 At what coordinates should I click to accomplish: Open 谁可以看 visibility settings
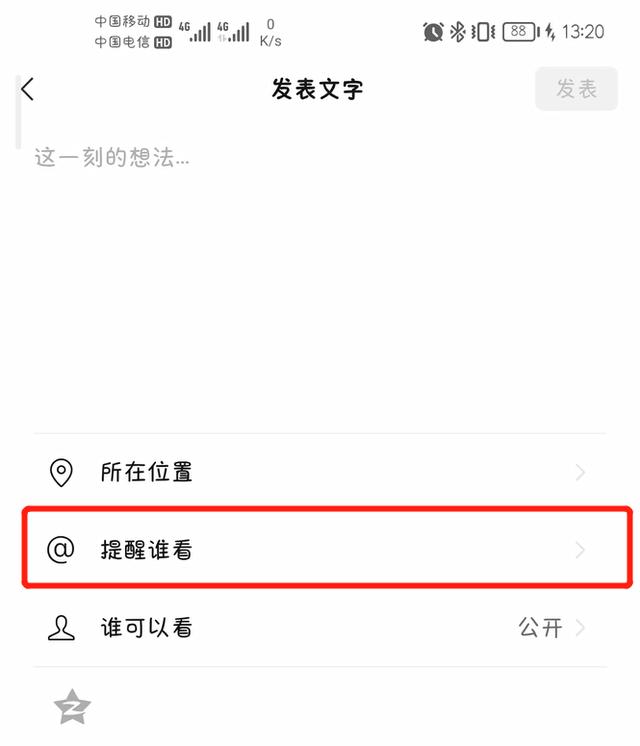(320, 628)
